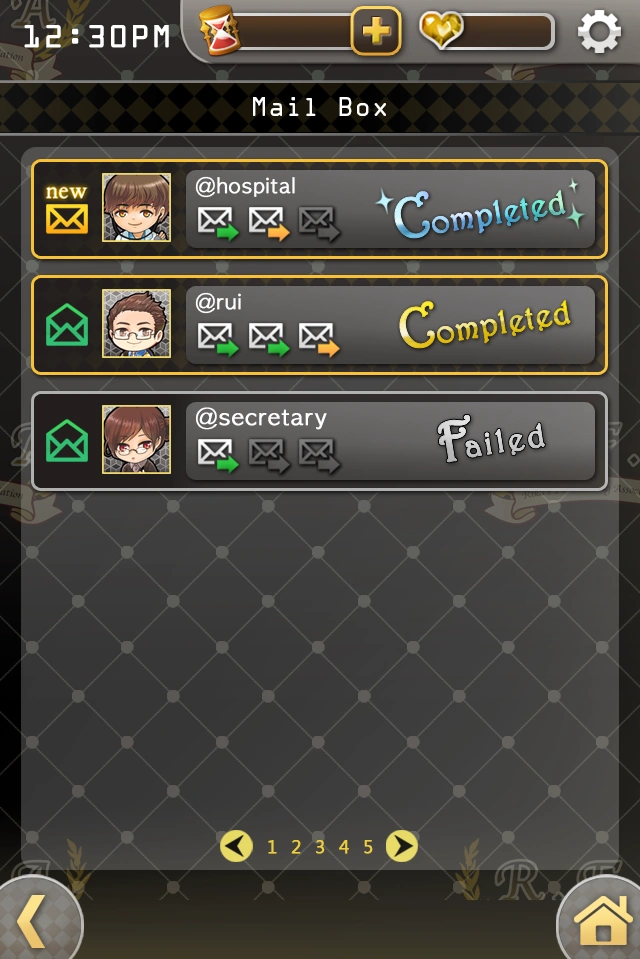Go back with the bottom arrow button

35,922
